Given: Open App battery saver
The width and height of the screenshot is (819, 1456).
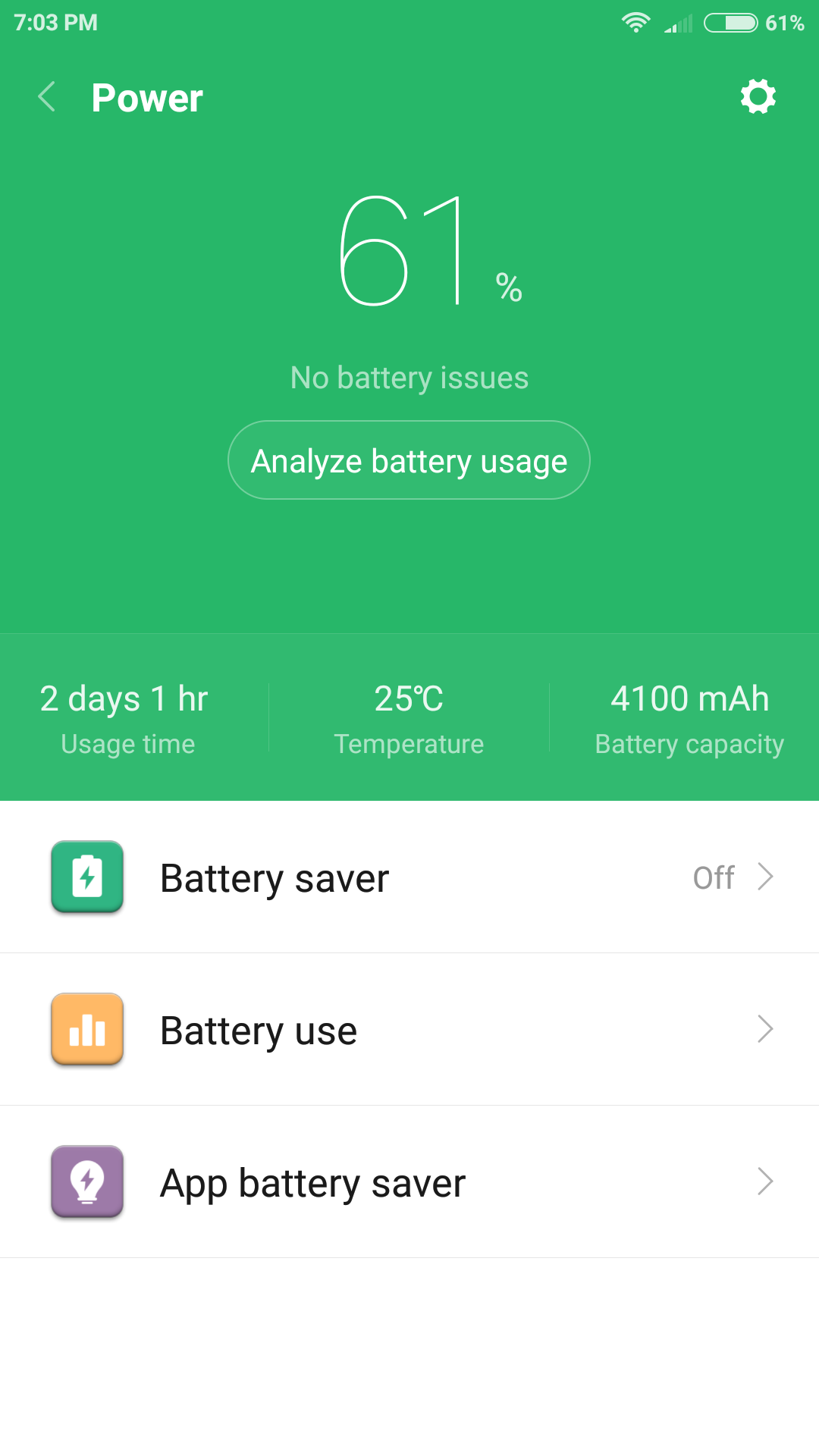Looking at the screenshot, I should pyautogui.click(x=409, y=1182).
